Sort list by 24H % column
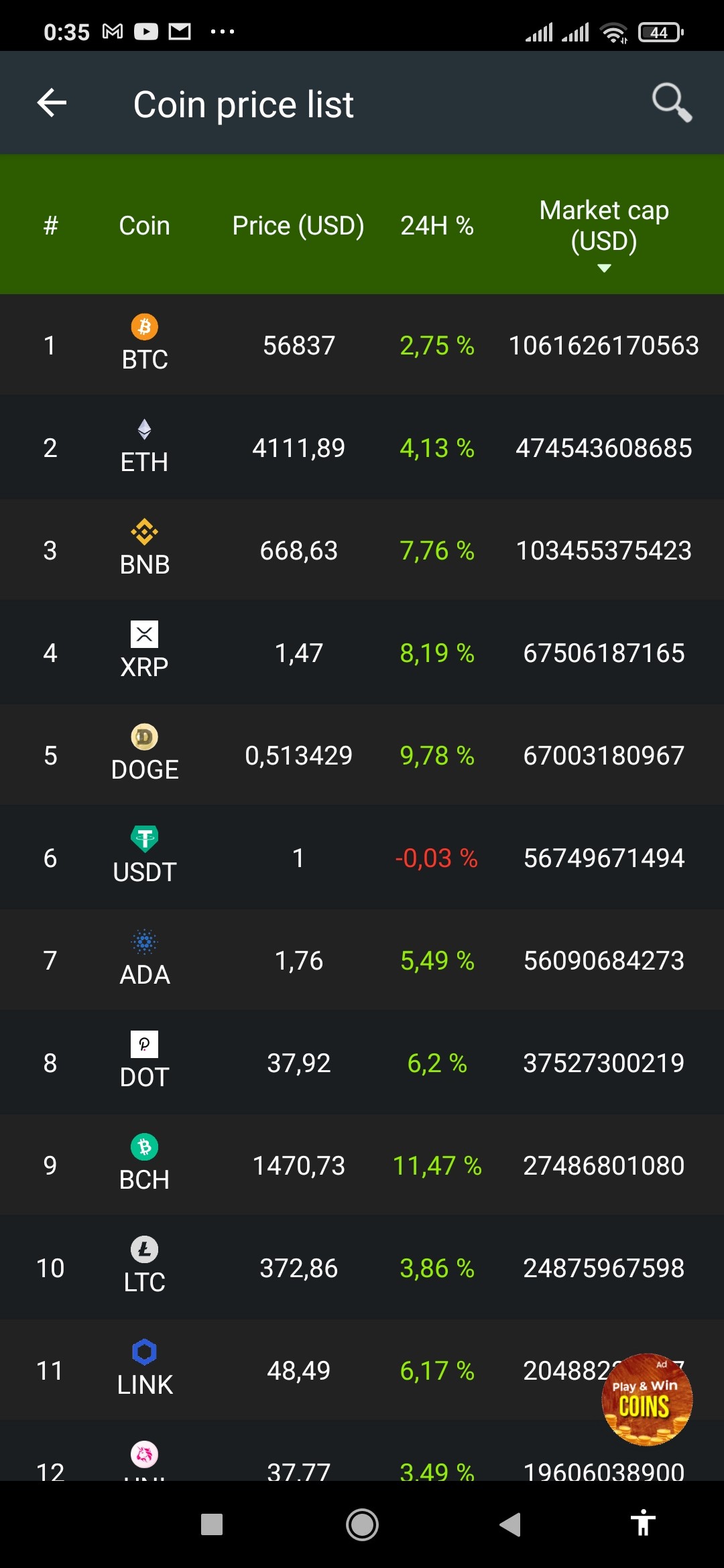 pyautogui.click(x=437, y=226)
